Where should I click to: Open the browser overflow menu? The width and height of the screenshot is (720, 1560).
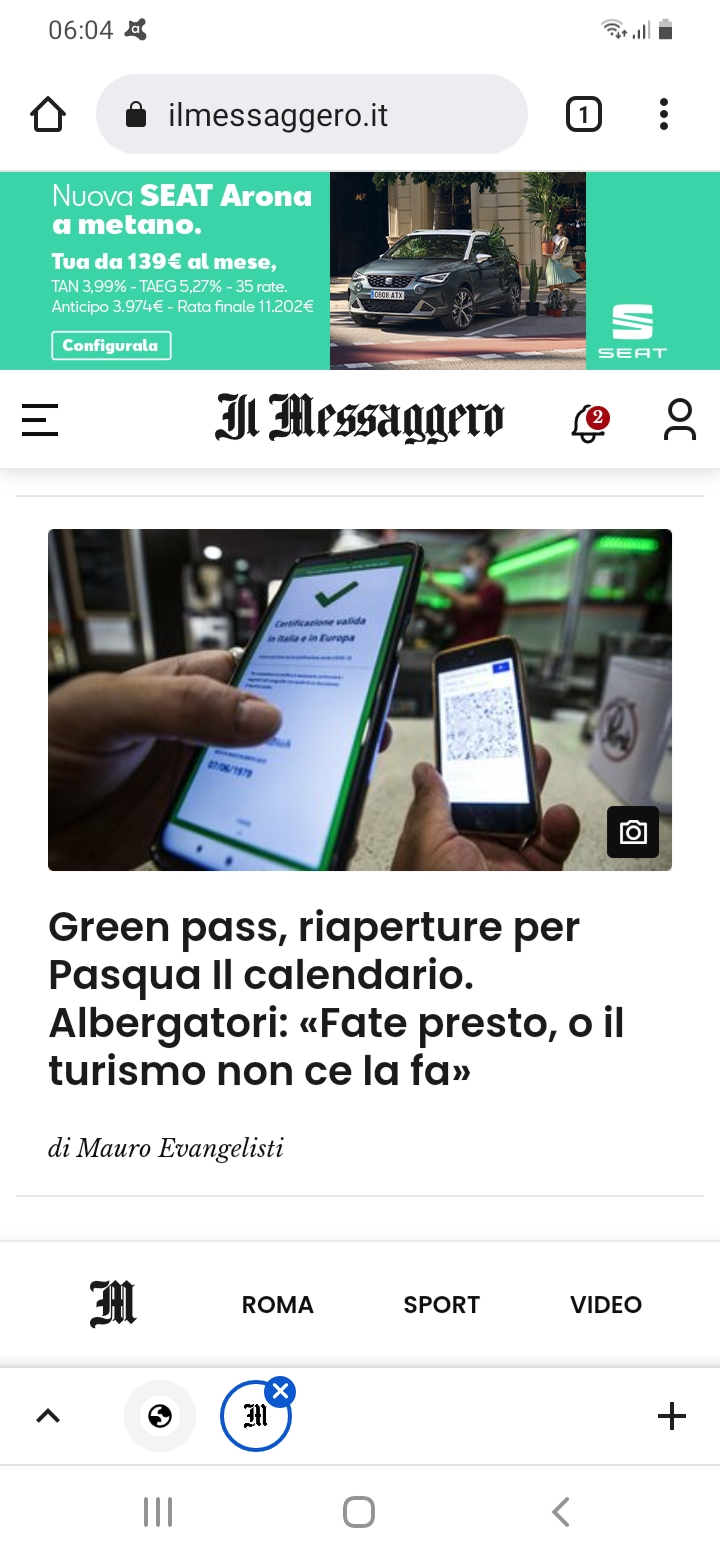point(664,115)
